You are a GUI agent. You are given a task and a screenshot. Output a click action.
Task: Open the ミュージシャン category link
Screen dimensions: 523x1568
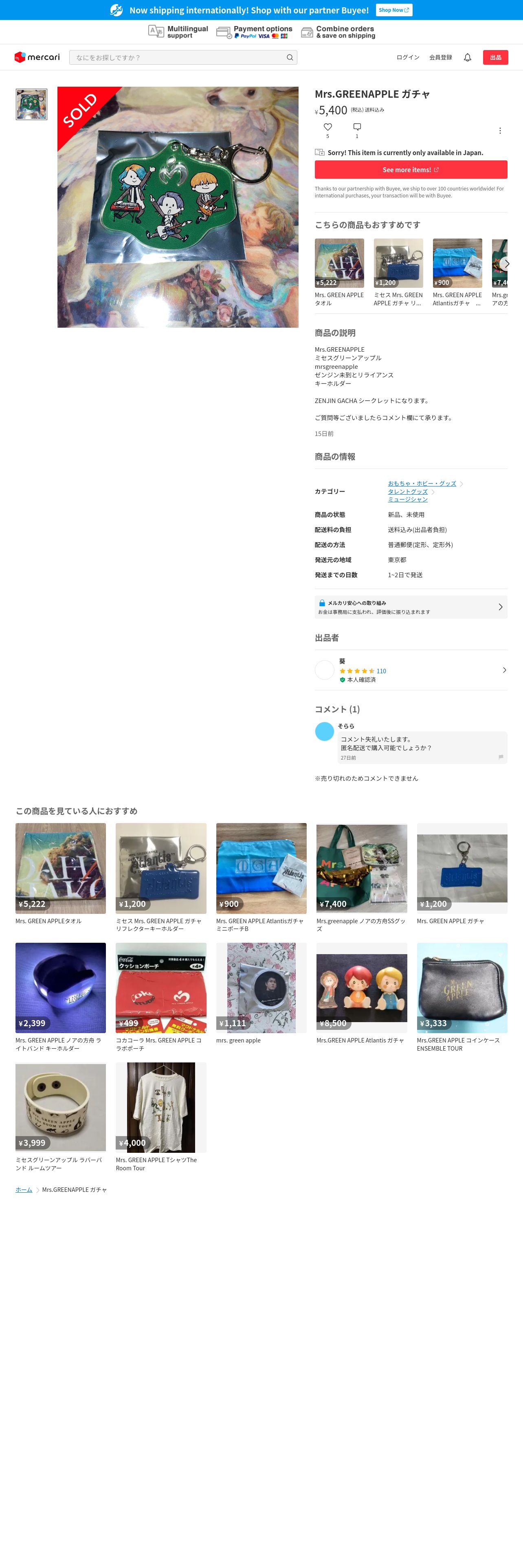click(x=407, y=499)
